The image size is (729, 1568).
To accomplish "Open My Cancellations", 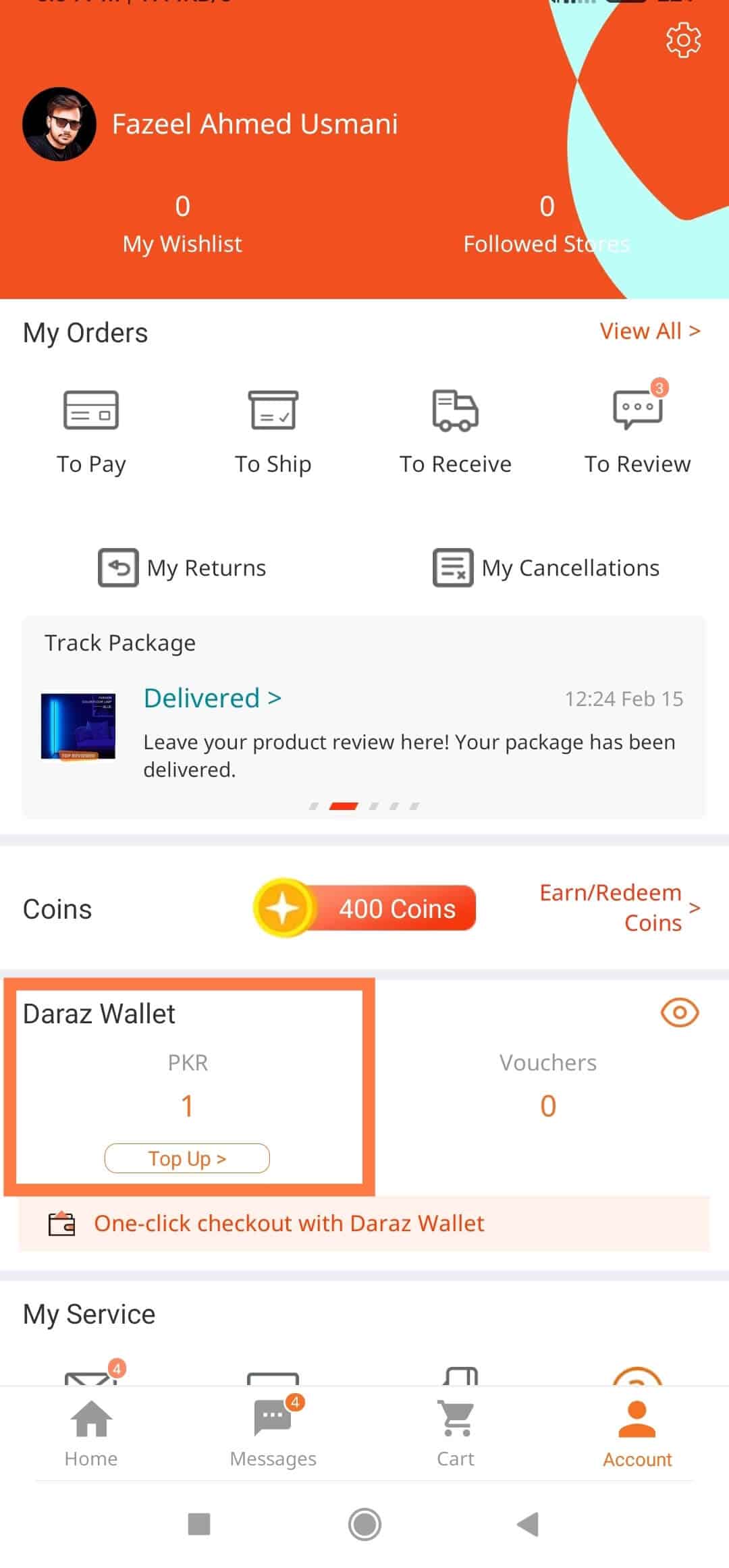I will pyautogui.click(x=546, y=568).
